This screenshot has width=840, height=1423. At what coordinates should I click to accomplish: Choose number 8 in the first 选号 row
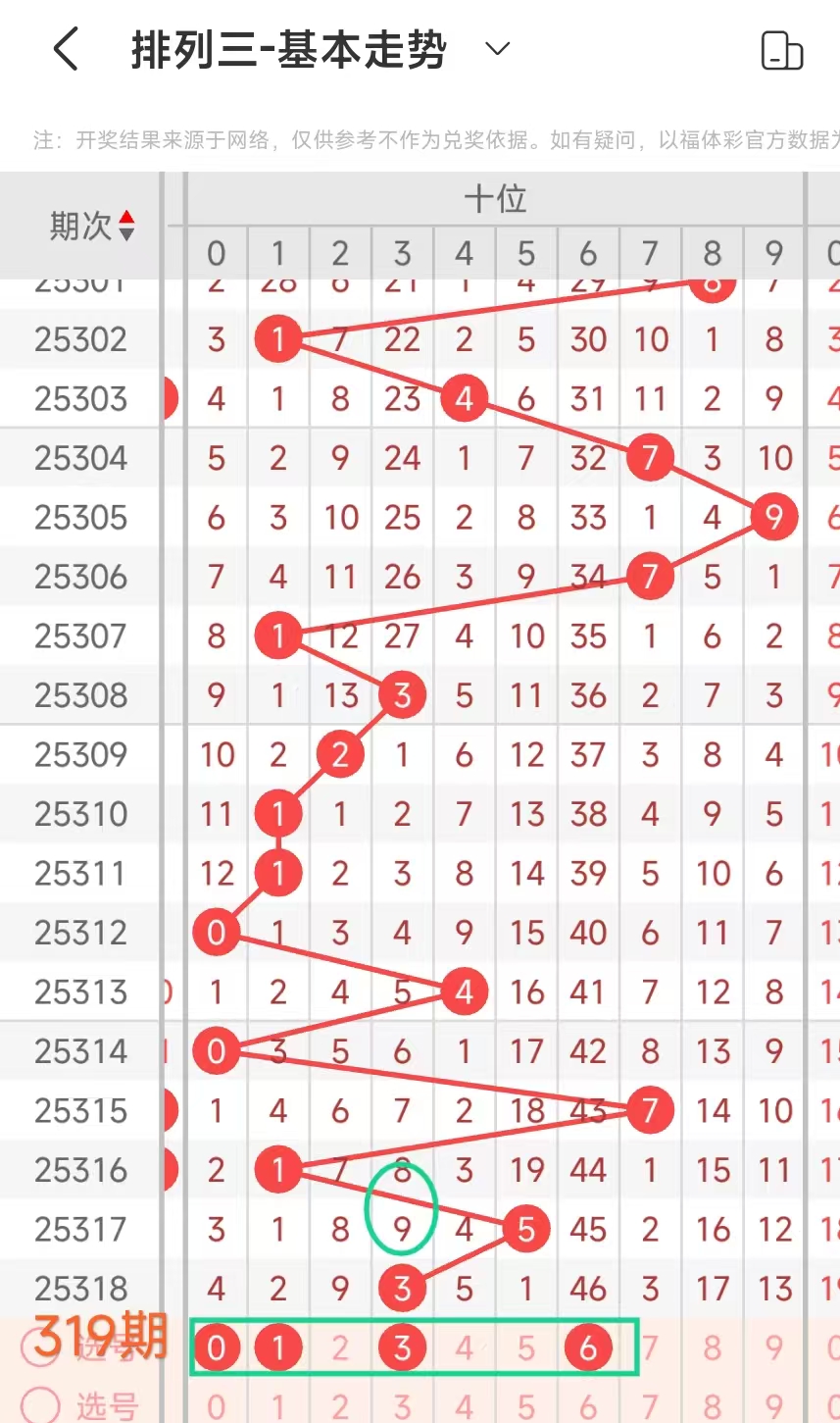coord(713,1348)
